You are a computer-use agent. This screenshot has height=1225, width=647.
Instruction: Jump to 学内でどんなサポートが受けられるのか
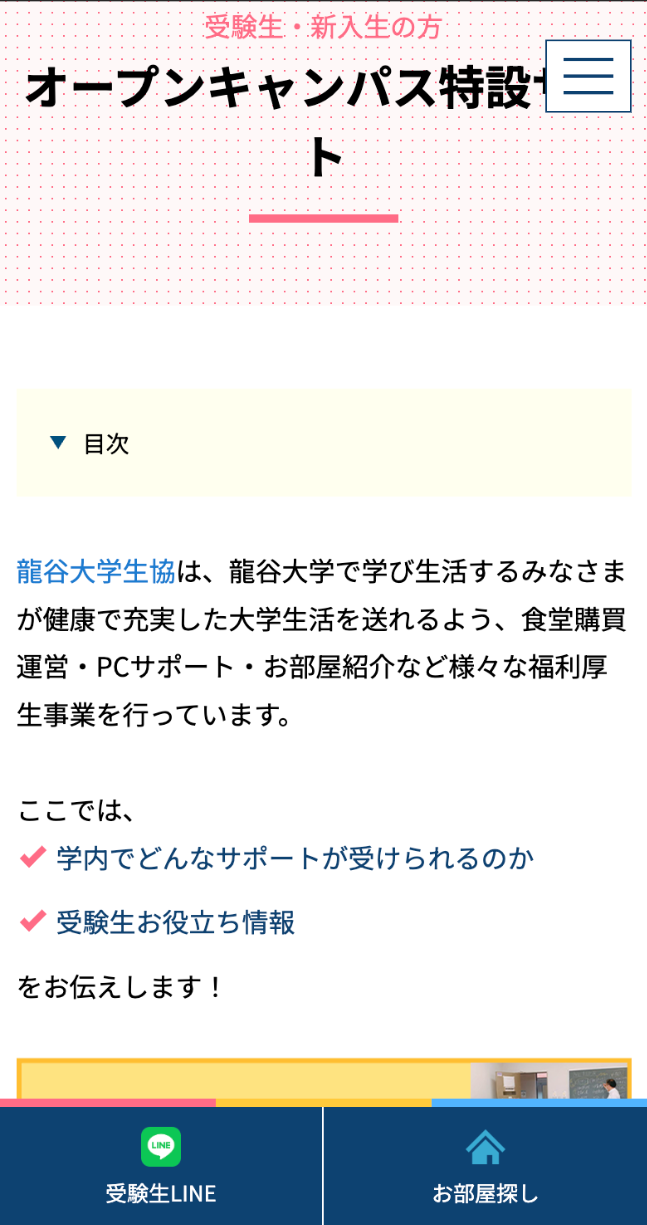click(x=294, y=858)
